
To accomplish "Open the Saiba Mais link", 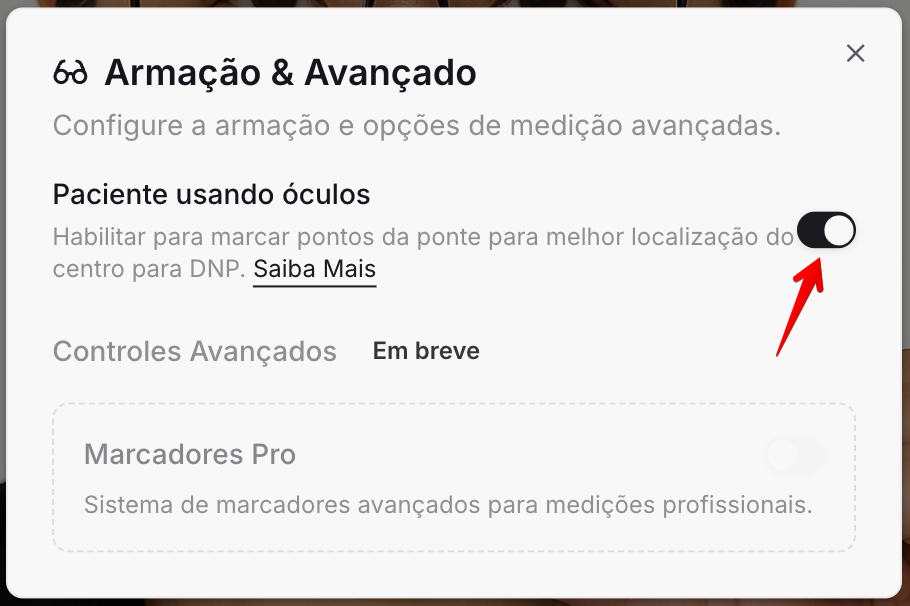I will [314, 270].
